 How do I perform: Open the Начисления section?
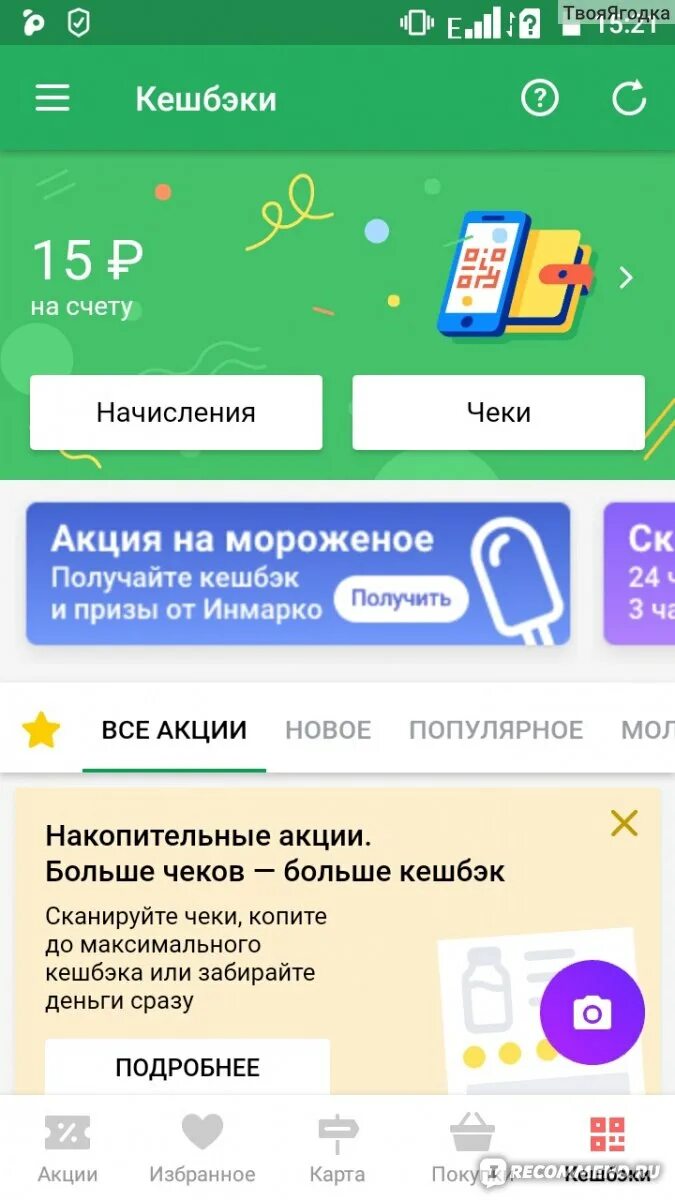[x=176, y=412]
